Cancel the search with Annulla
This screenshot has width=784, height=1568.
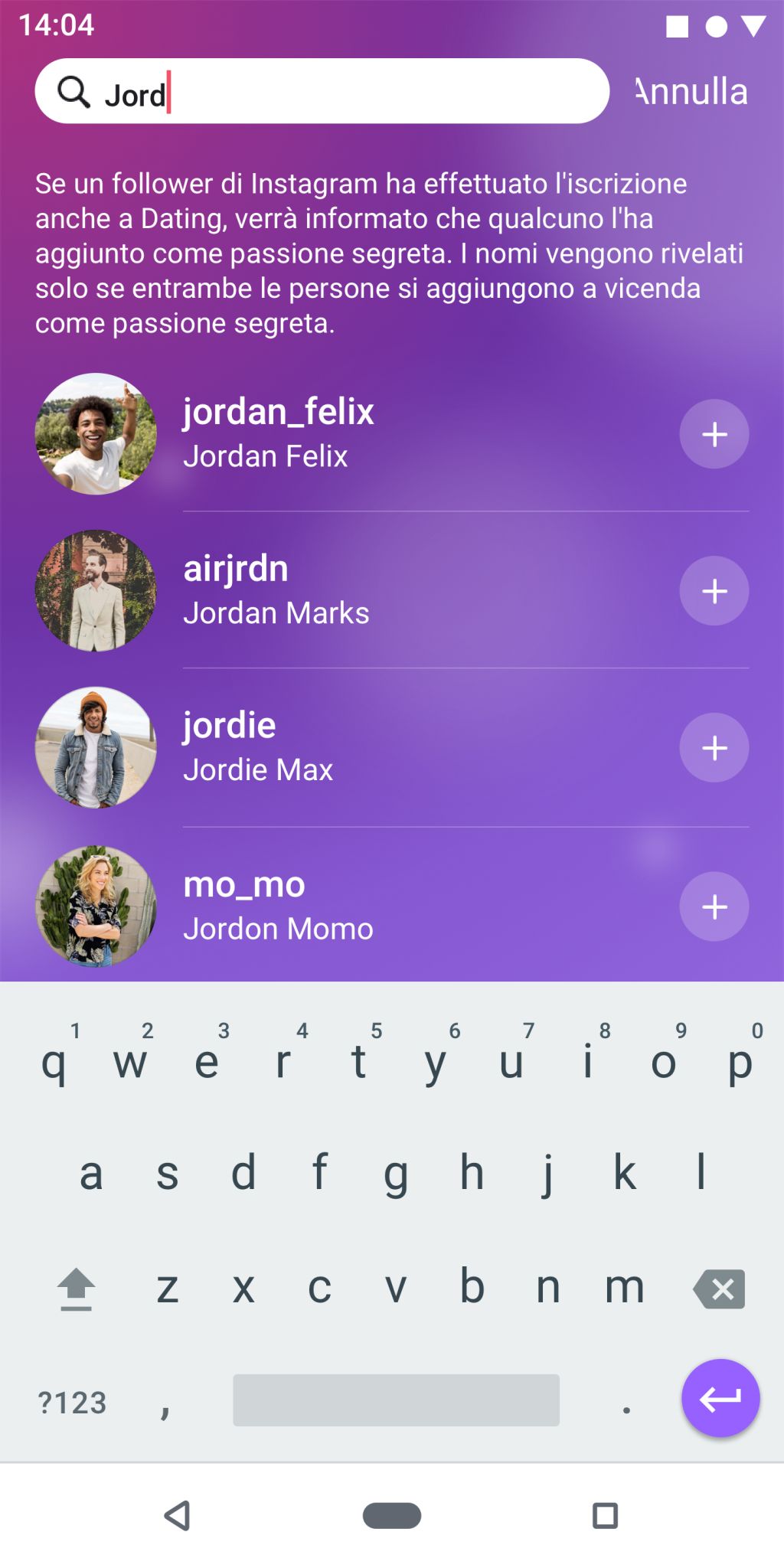(691, 92)
